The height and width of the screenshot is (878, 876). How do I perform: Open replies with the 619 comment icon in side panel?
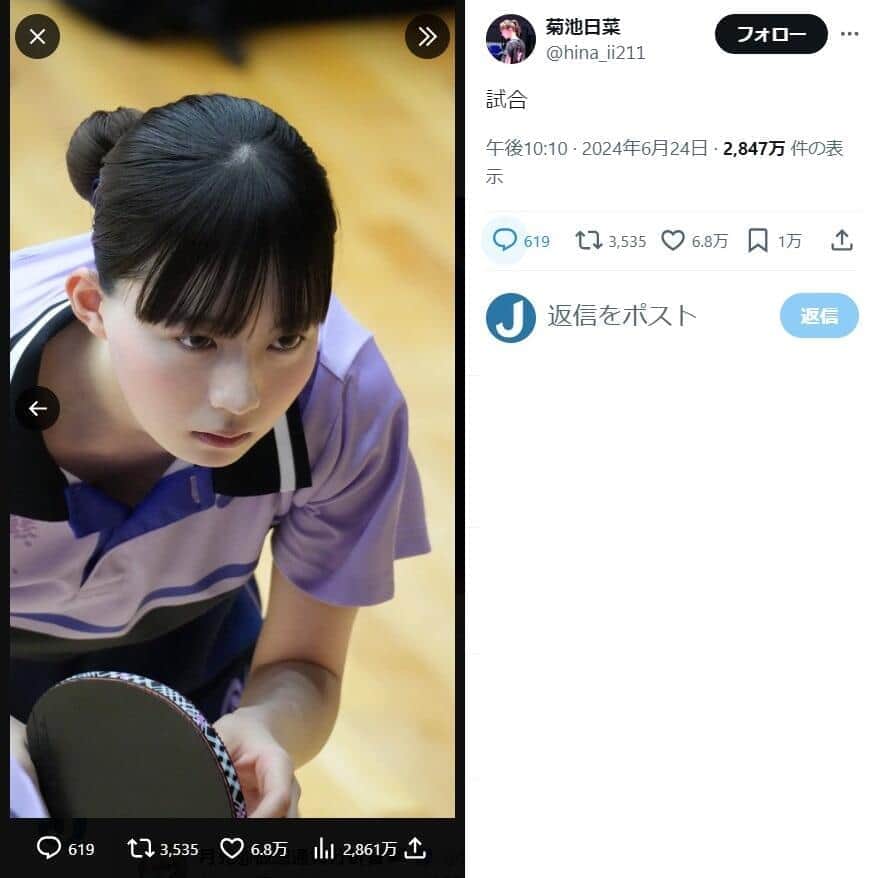click(x=506, y=240)
